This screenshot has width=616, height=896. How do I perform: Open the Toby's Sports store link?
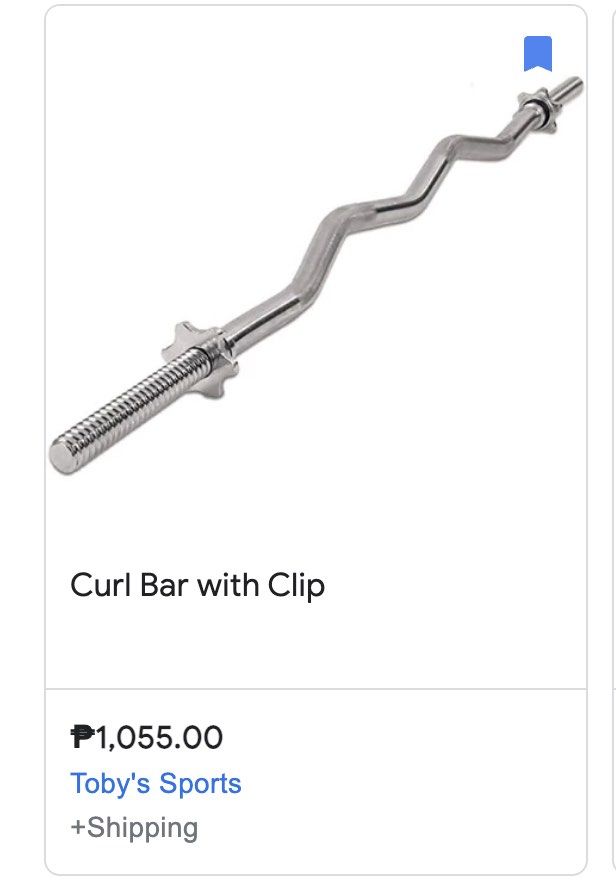coord(156,783)
